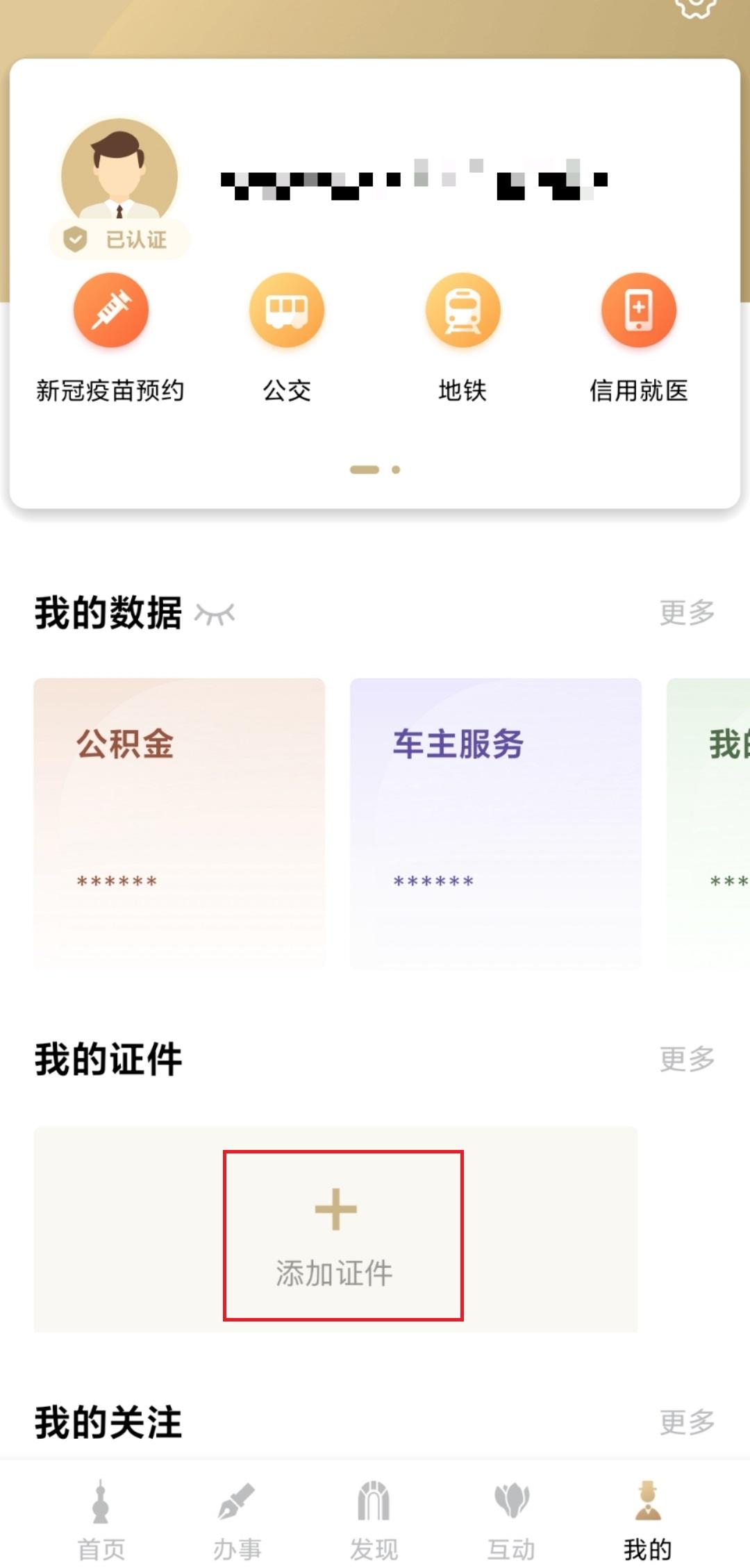The width and height of the screenshot is (750, 1568).
Task: Switch to the 发现 tab
Action: click(x=374, y=1519)
